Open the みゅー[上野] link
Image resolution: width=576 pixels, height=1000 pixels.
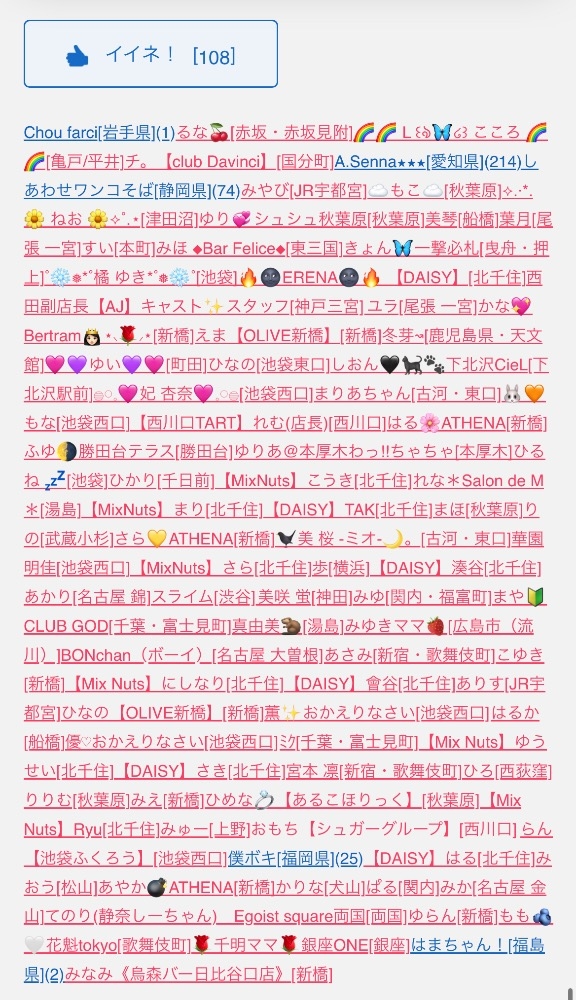click(x=205, y=829)
